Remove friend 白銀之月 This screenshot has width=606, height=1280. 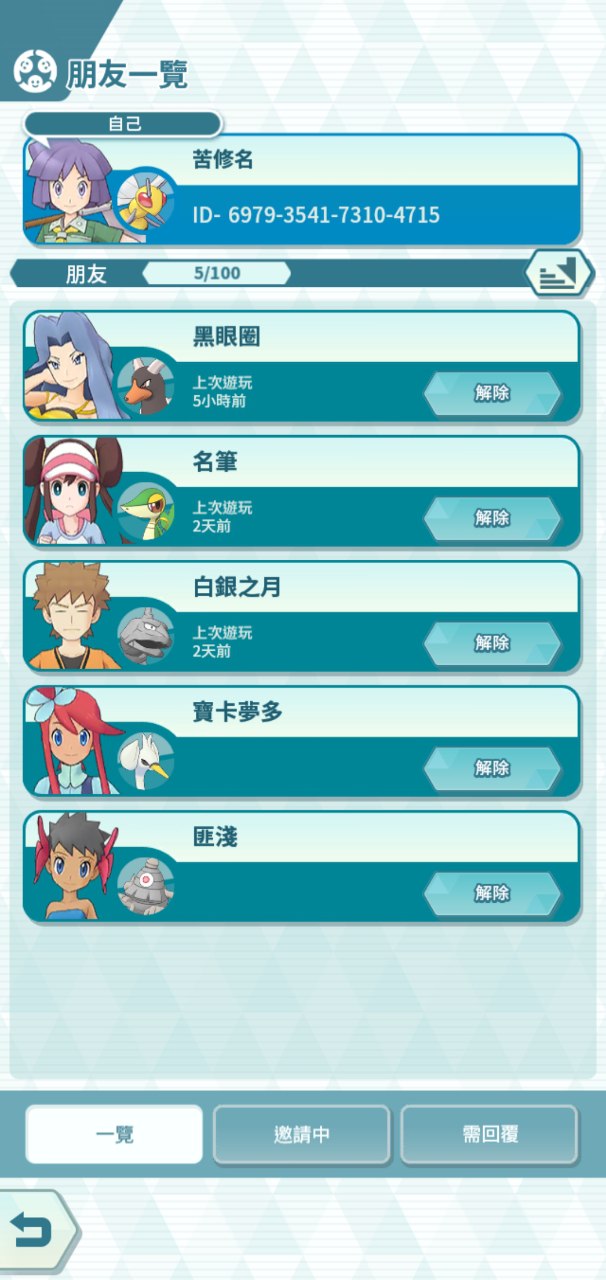click(491, 643)
